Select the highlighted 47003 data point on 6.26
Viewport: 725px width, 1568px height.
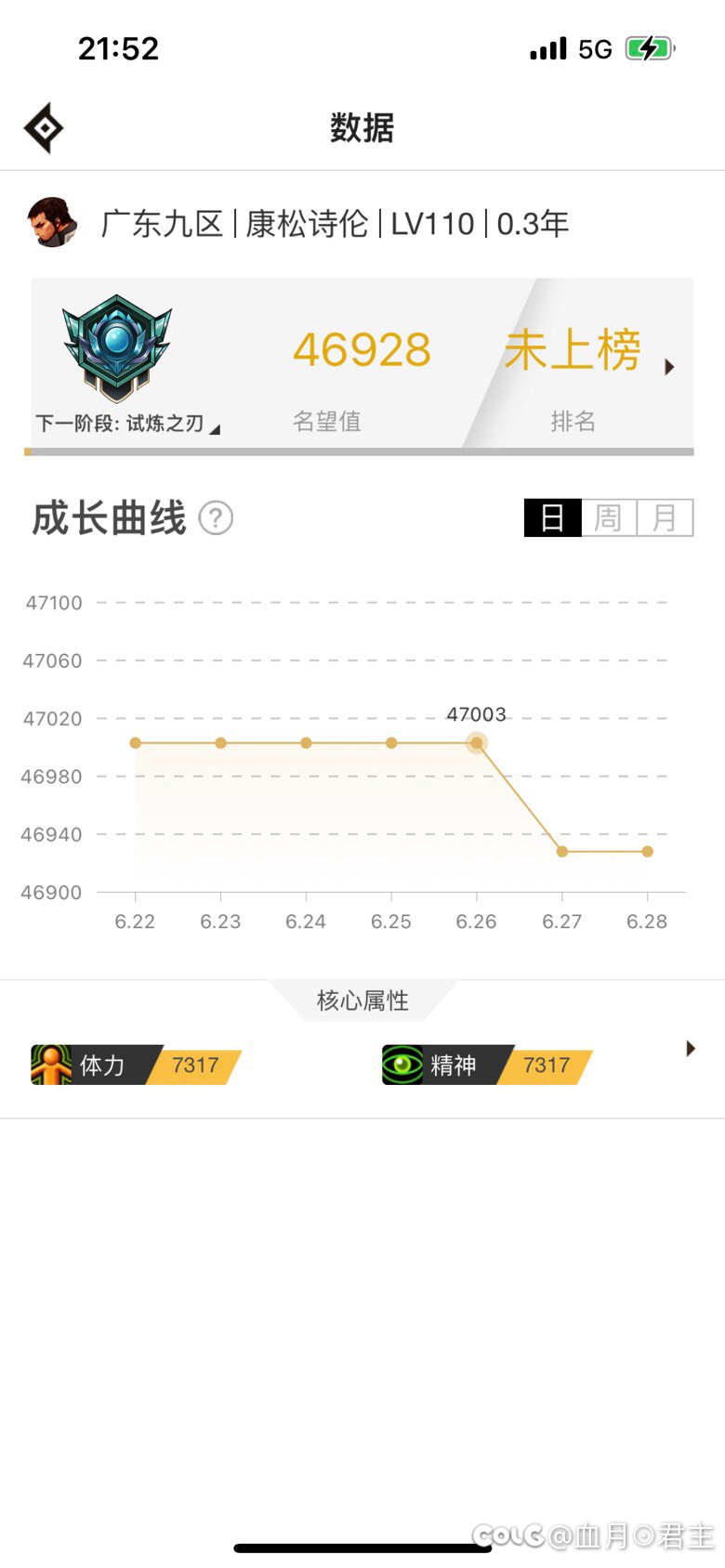[477, 742]
